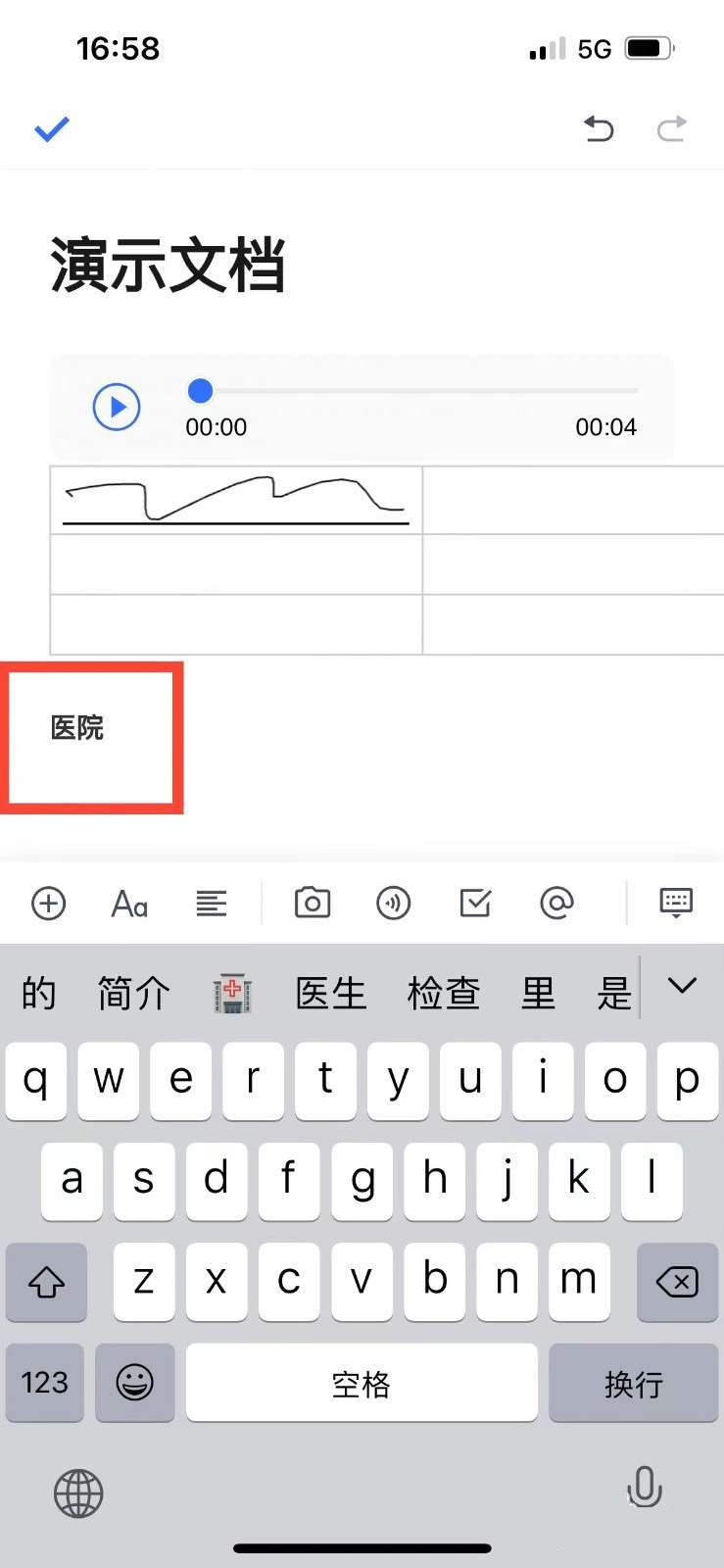The width and height of the screenshot is (724, 1568).
Task: Insert a photo using the camera icon
Action: click(x=313, y=903)
